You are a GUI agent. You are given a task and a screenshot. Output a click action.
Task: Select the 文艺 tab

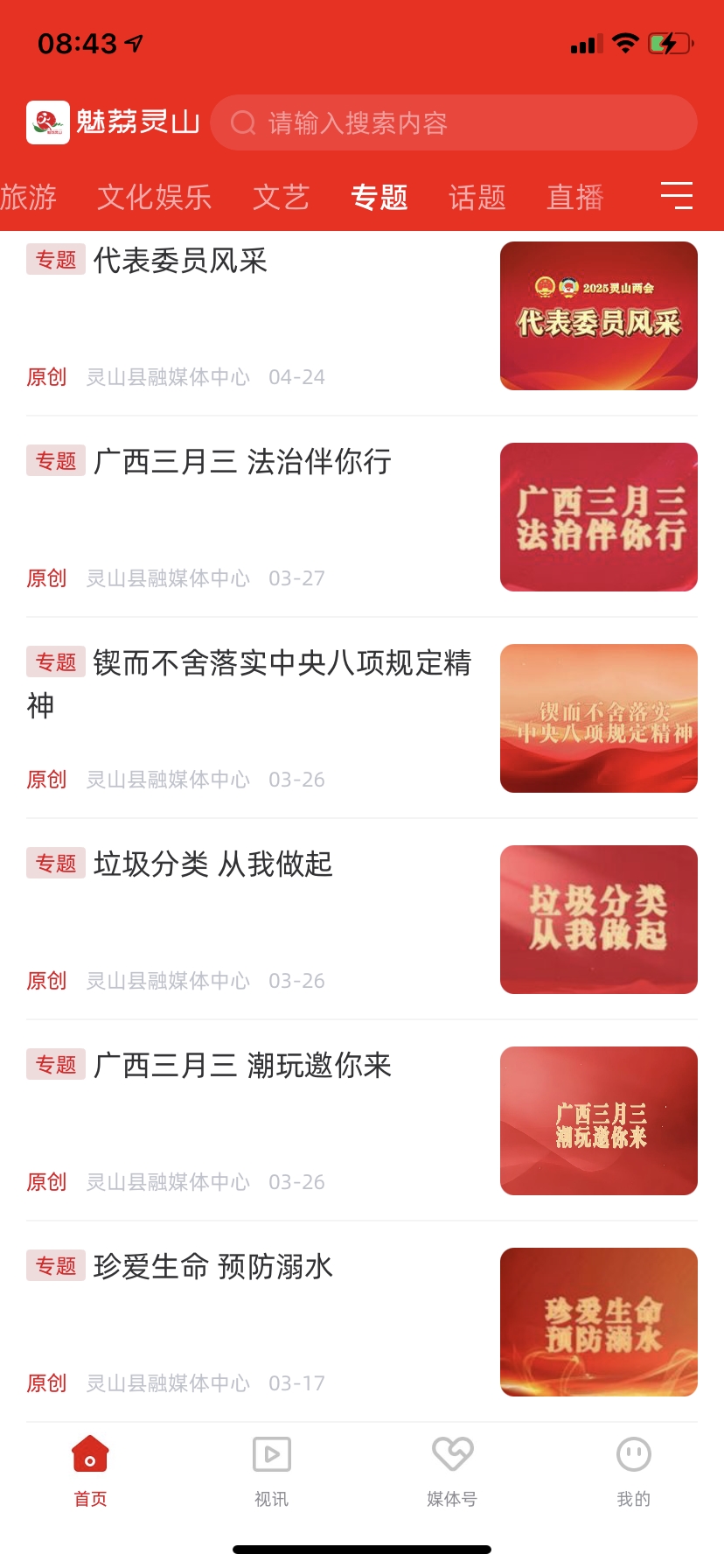pos(281,198)
